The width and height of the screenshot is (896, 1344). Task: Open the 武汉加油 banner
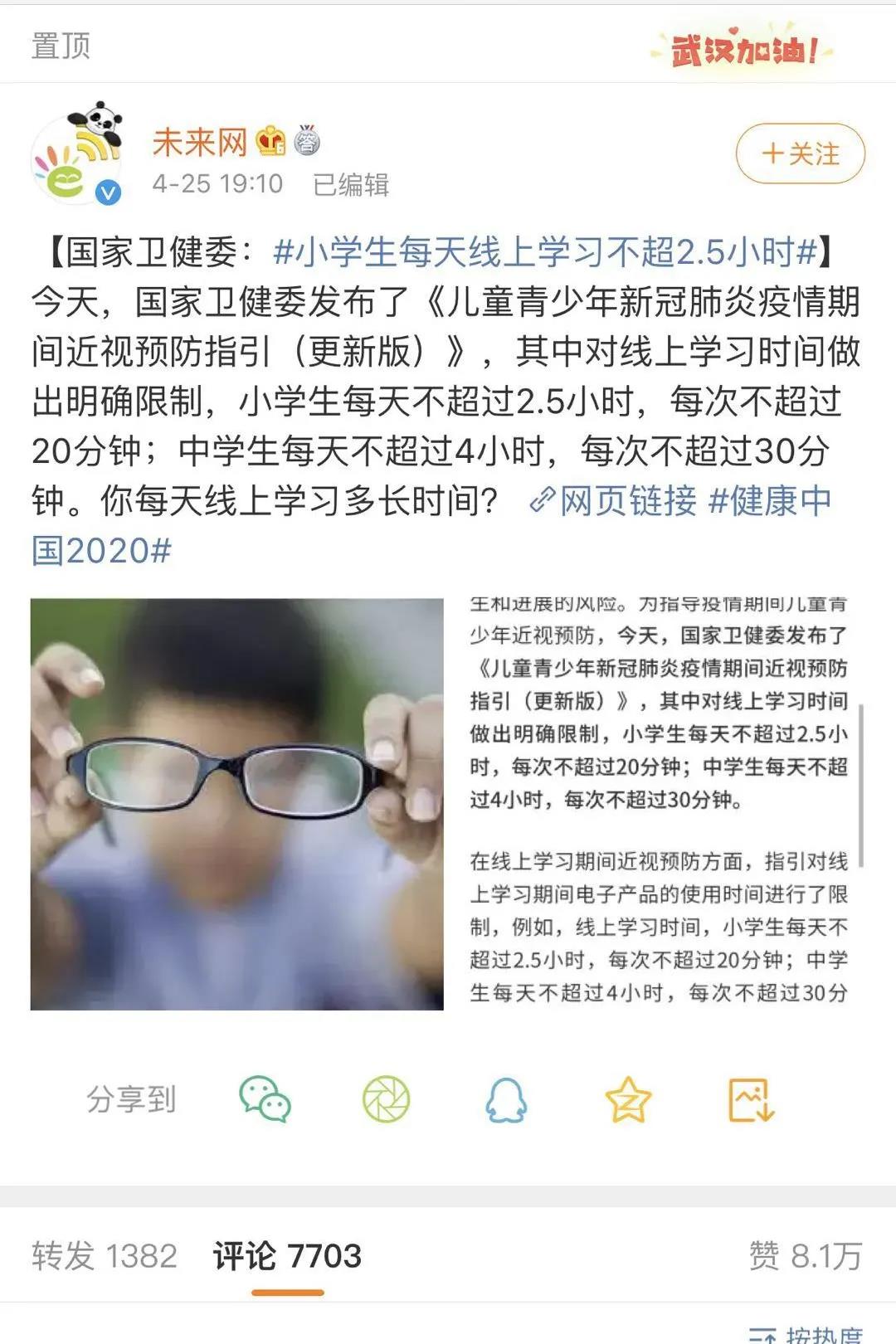tap(744, 48)
